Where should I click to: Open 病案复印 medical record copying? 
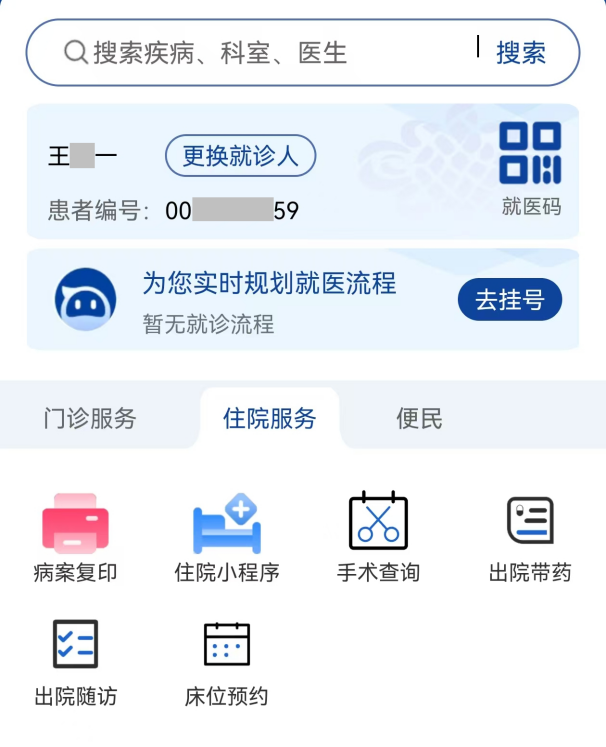[x=75, y=537]
